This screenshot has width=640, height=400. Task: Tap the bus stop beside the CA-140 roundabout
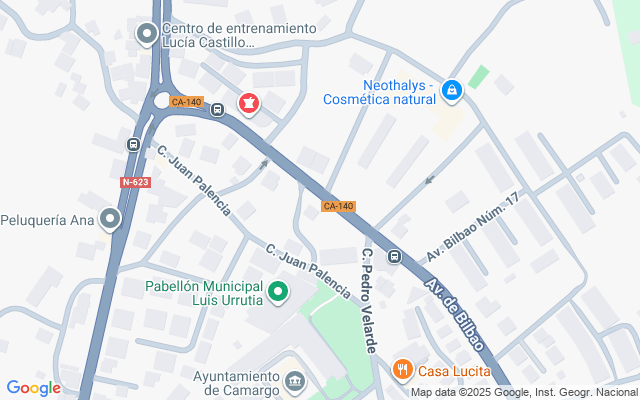(218, 109)
